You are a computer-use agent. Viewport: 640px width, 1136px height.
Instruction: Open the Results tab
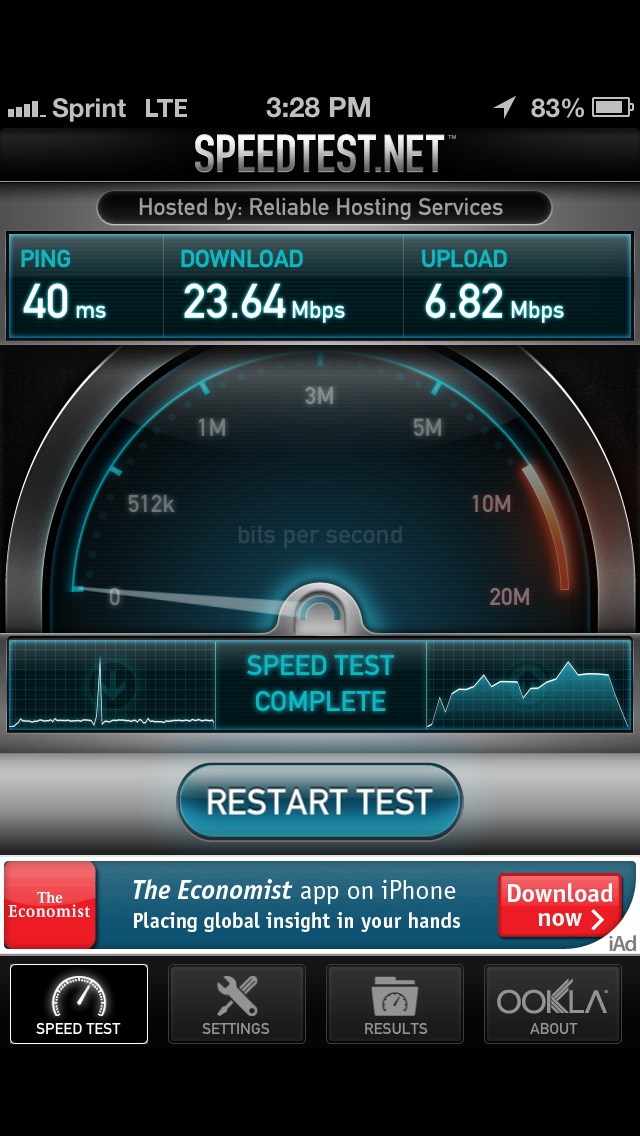(395, 1003)
